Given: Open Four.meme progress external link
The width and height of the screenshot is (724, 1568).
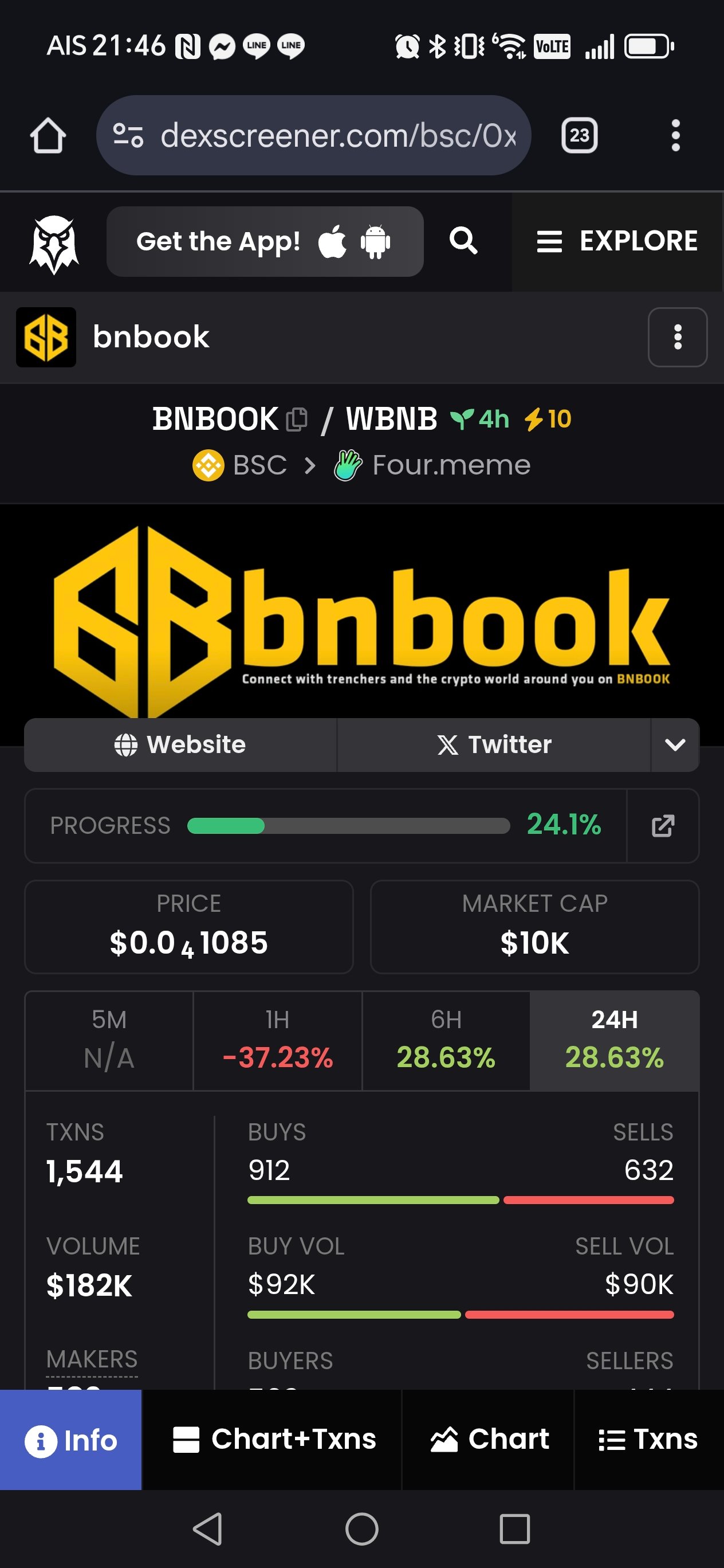Looking at the screenshot, I should tap(663, 826).
